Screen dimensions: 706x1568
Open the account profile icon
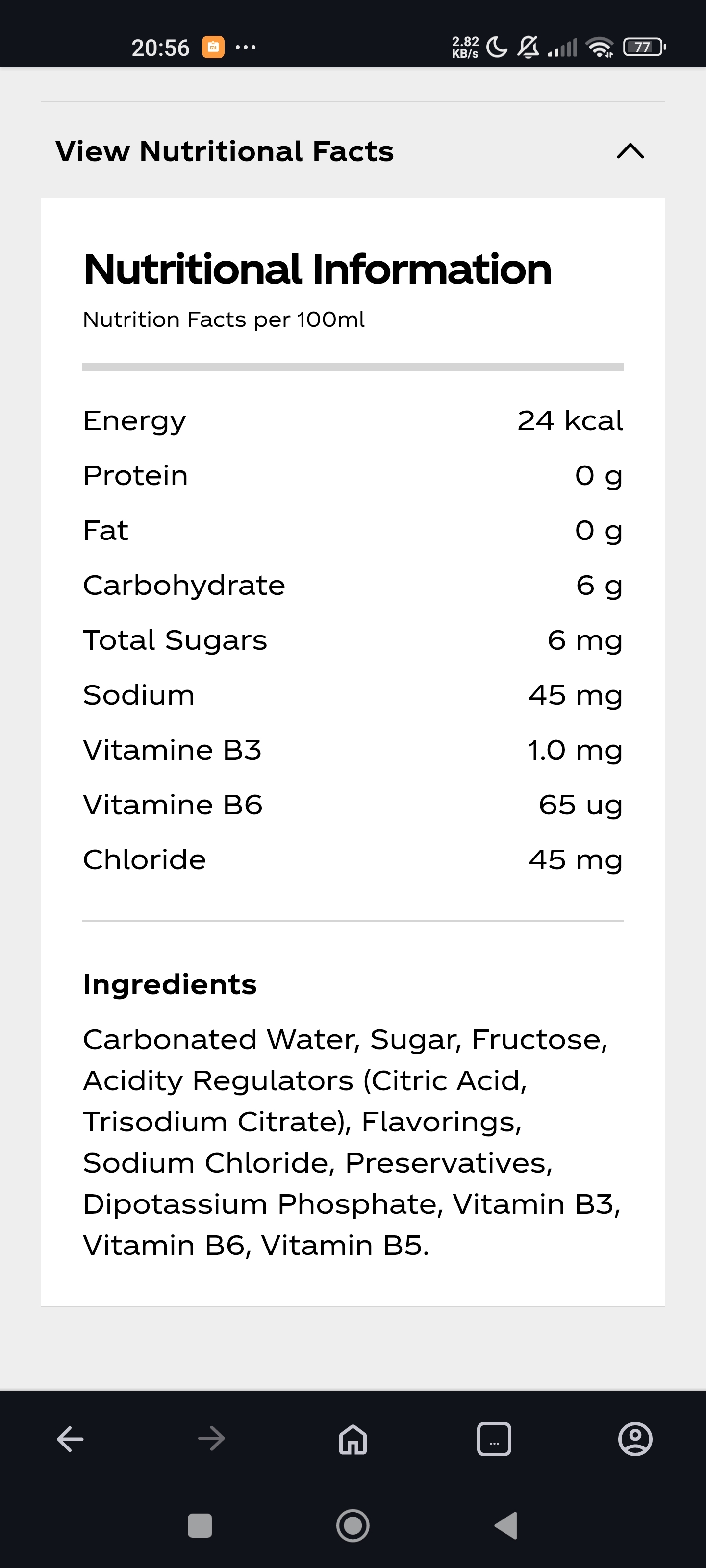tap(635, 1439)
